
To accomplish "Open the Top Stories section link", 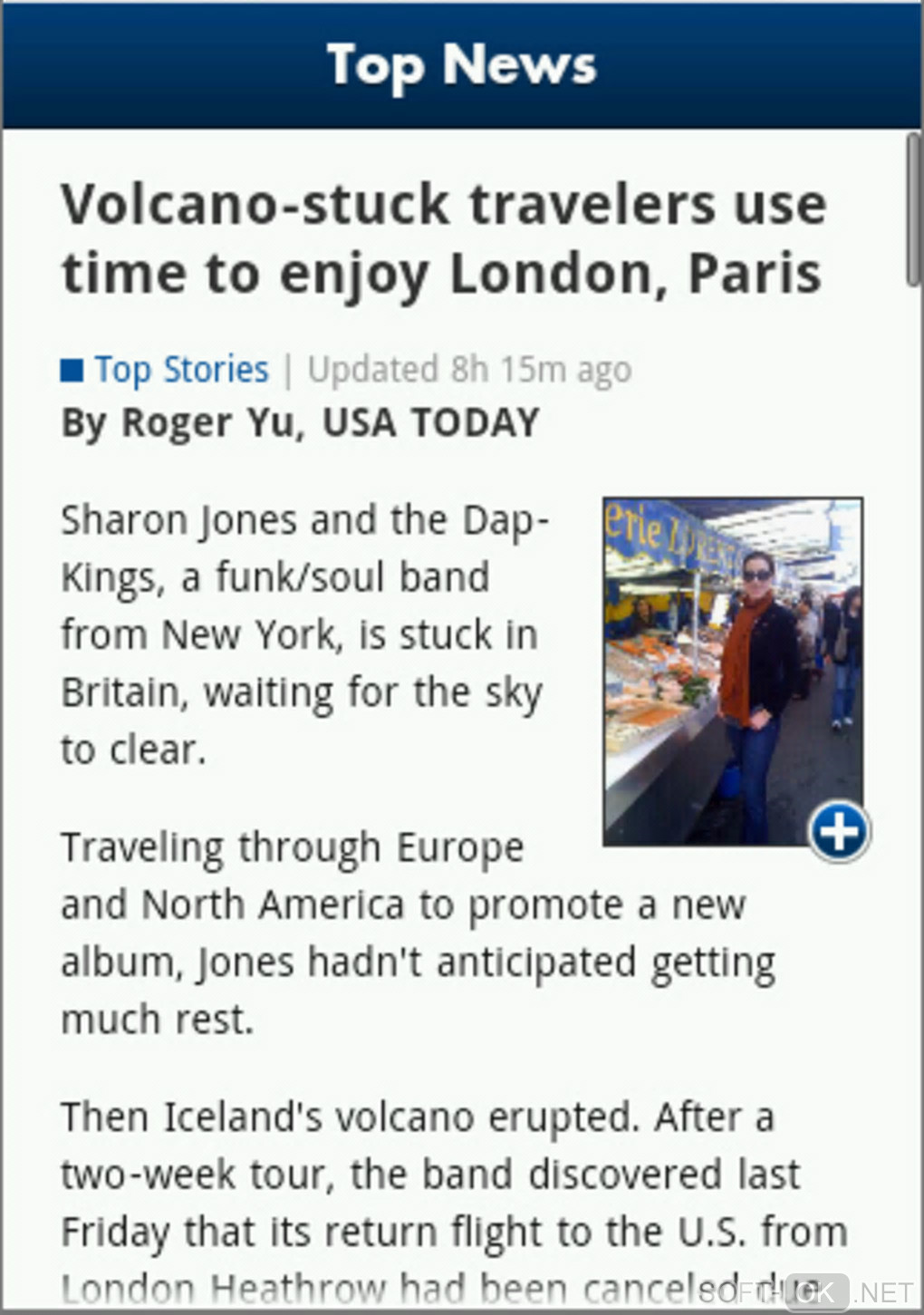I will tap(180, 370).
